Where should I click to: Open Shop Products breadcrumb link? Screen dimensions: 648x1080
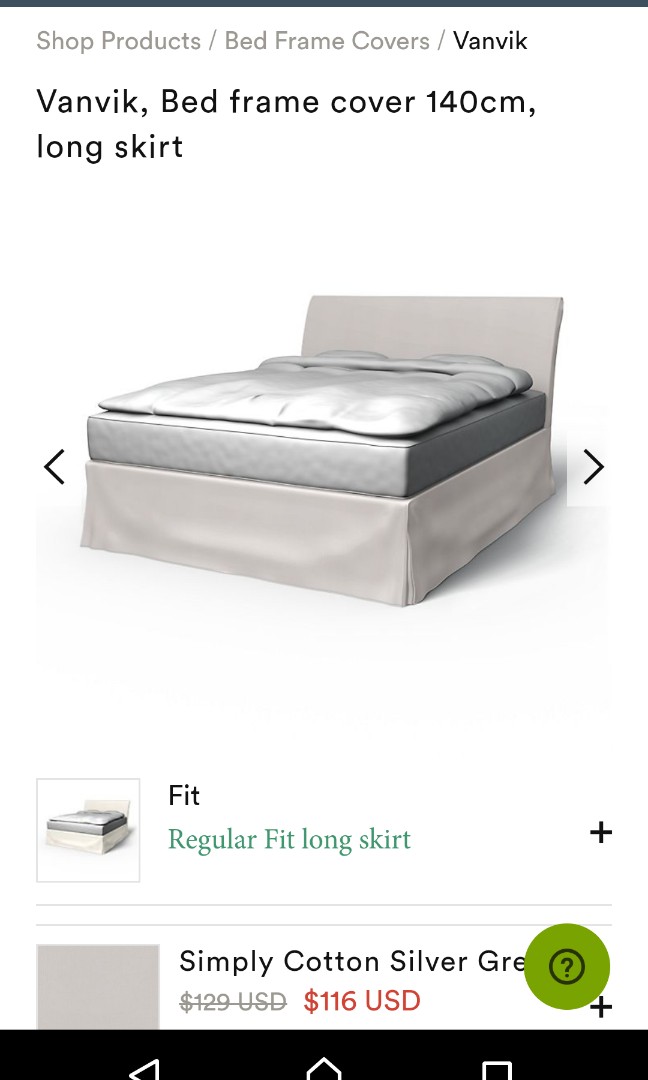point(118,41)
